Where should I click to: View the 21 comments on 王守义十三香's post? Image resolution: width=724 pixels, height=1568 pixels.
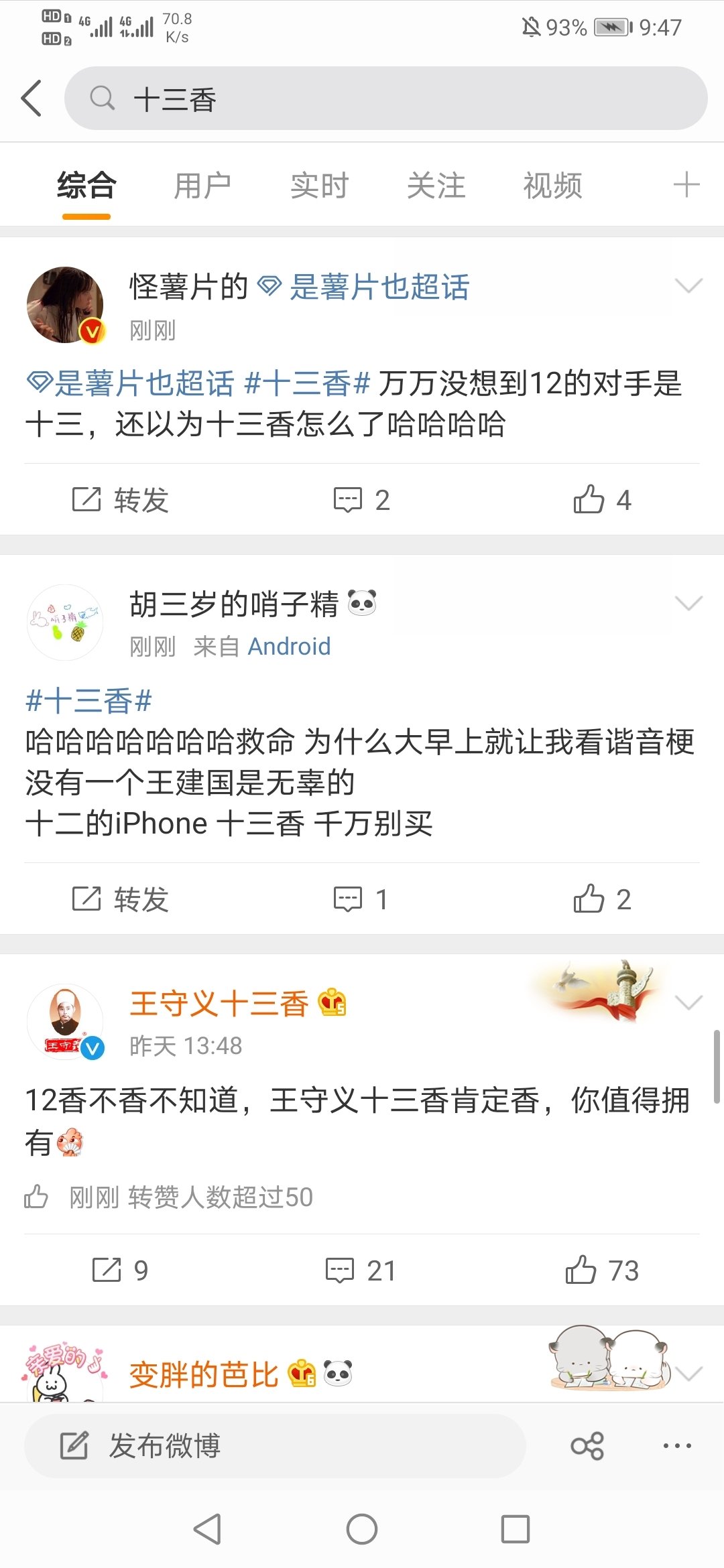[361, 1270]
